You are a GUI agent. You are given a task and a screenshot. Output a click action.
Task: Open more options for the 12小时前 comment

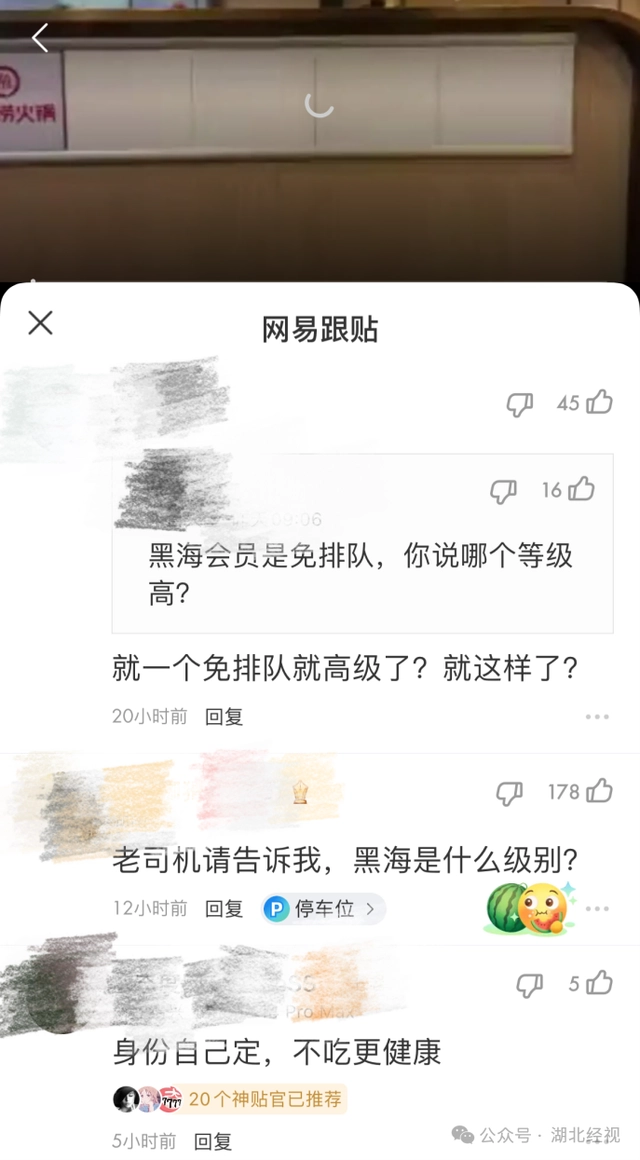(x=597, y=909)
